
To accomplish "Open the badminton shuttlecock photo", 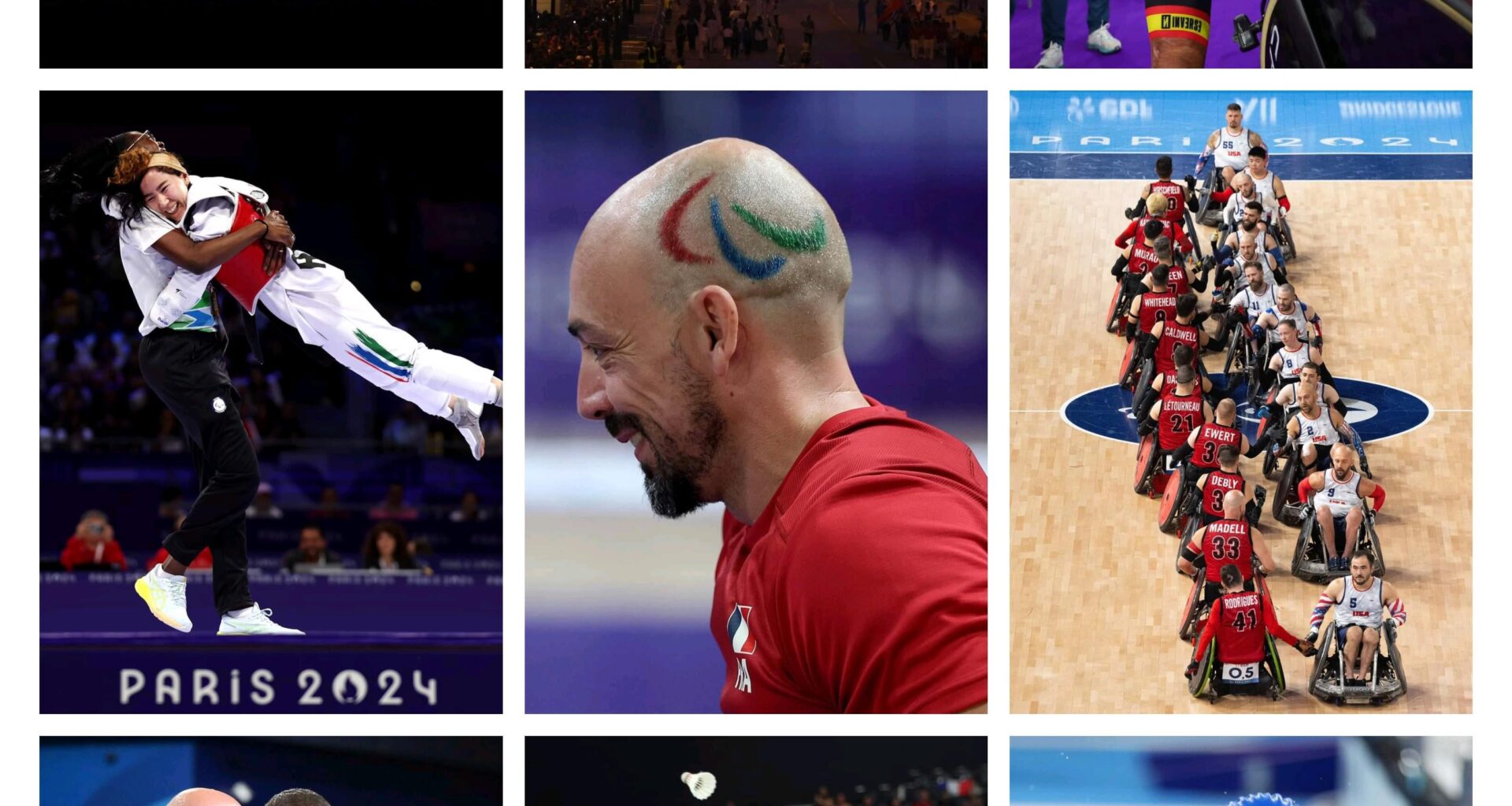I will pos(755,771).
